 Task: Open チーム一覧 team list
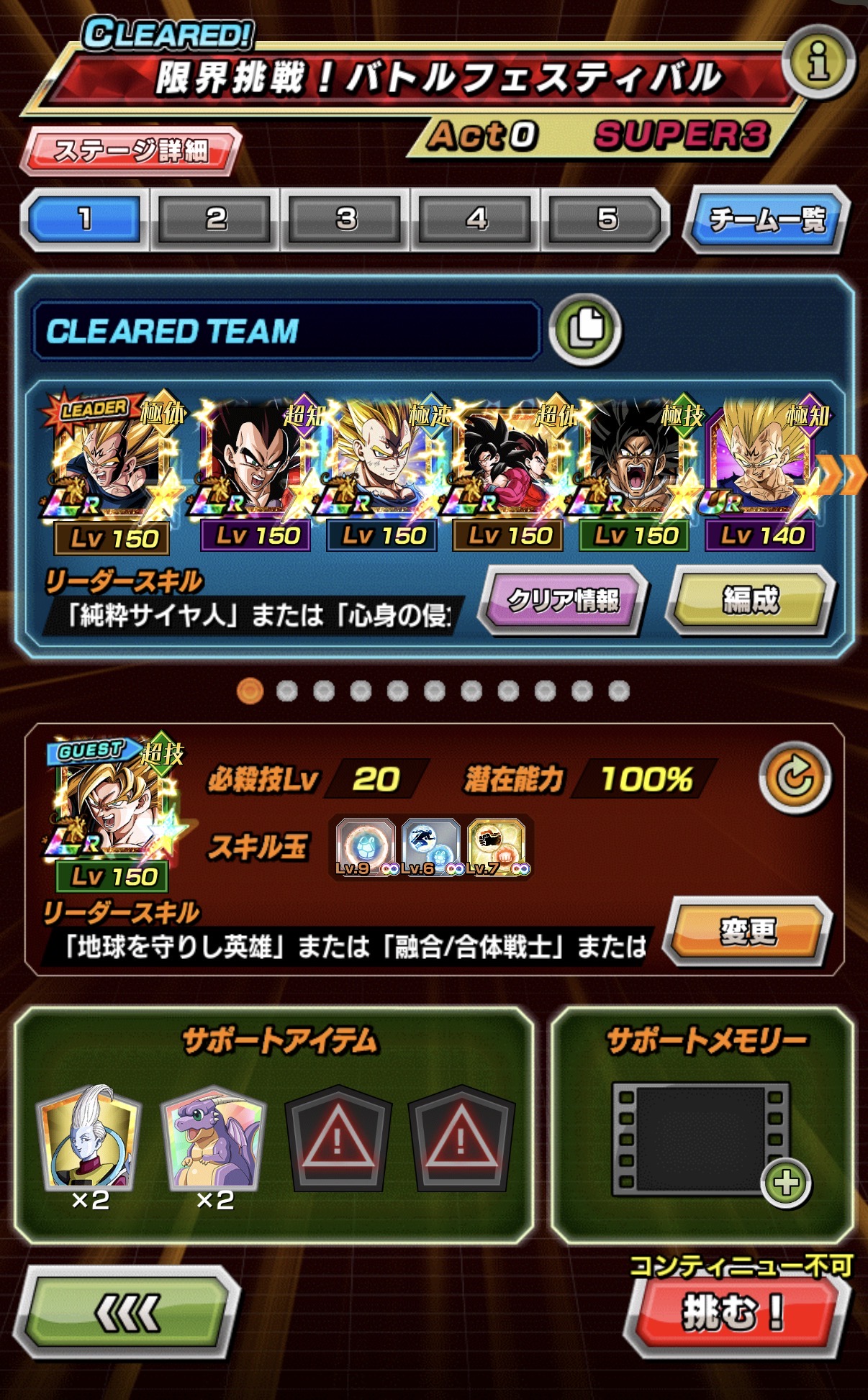pos(767,219)
